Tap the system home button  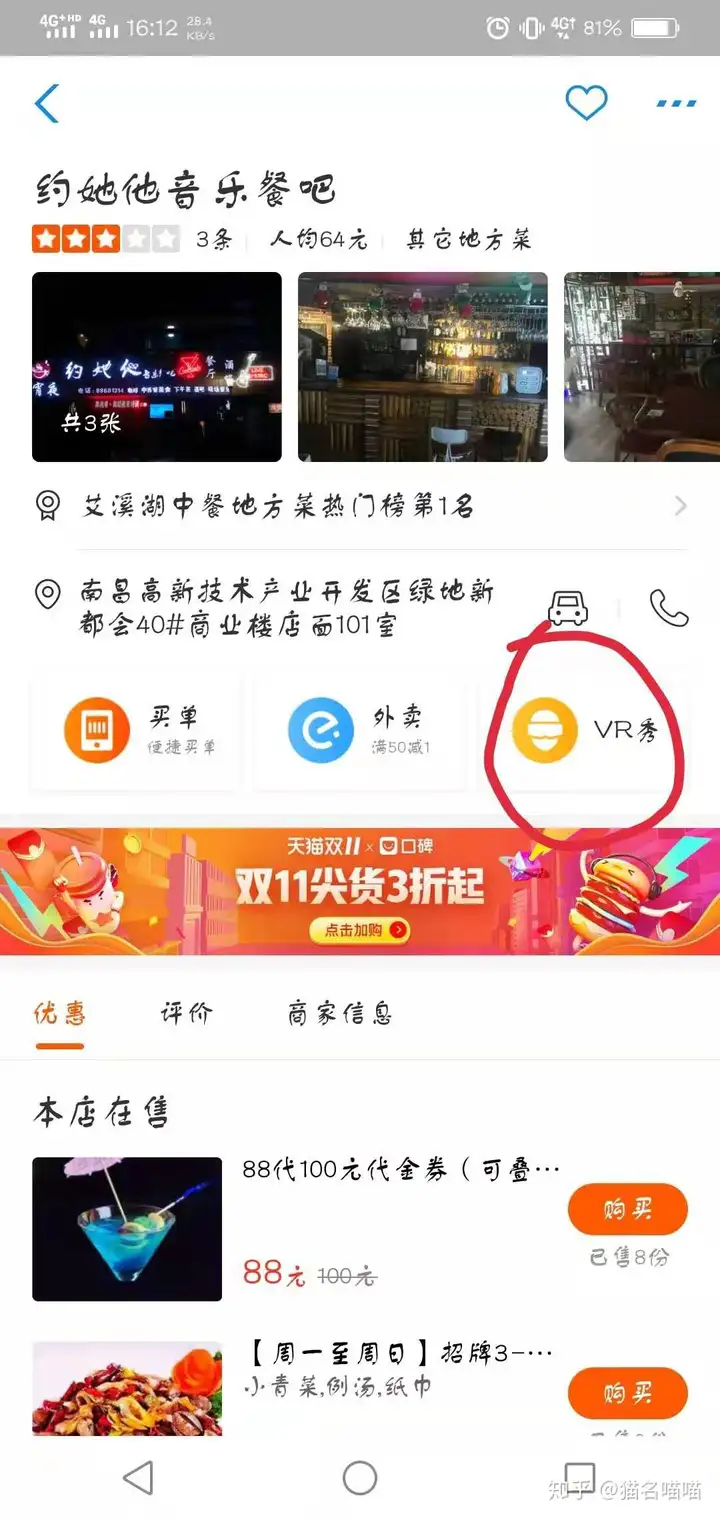[x=360, y=1477]
